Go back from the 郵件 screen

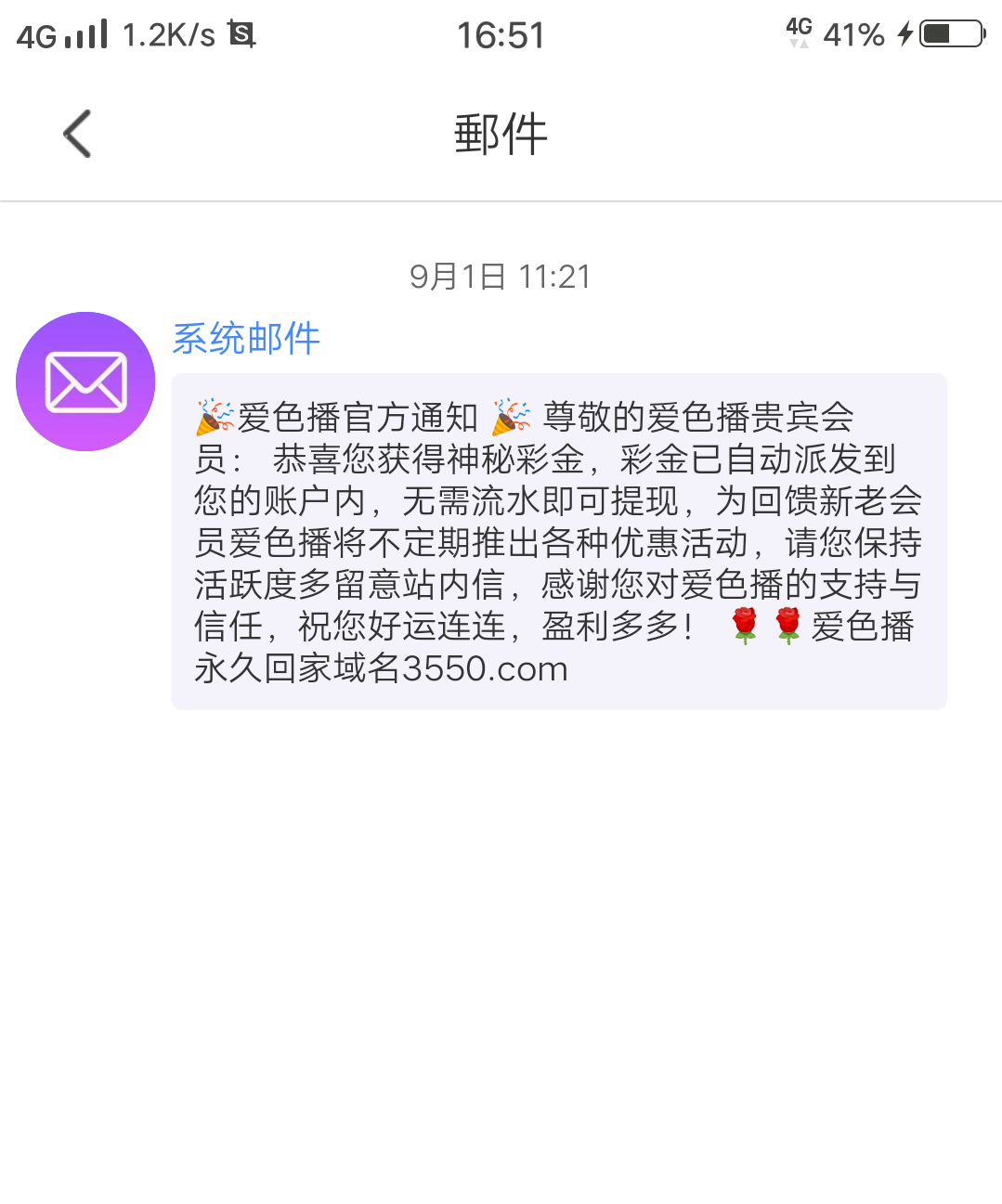77,134
